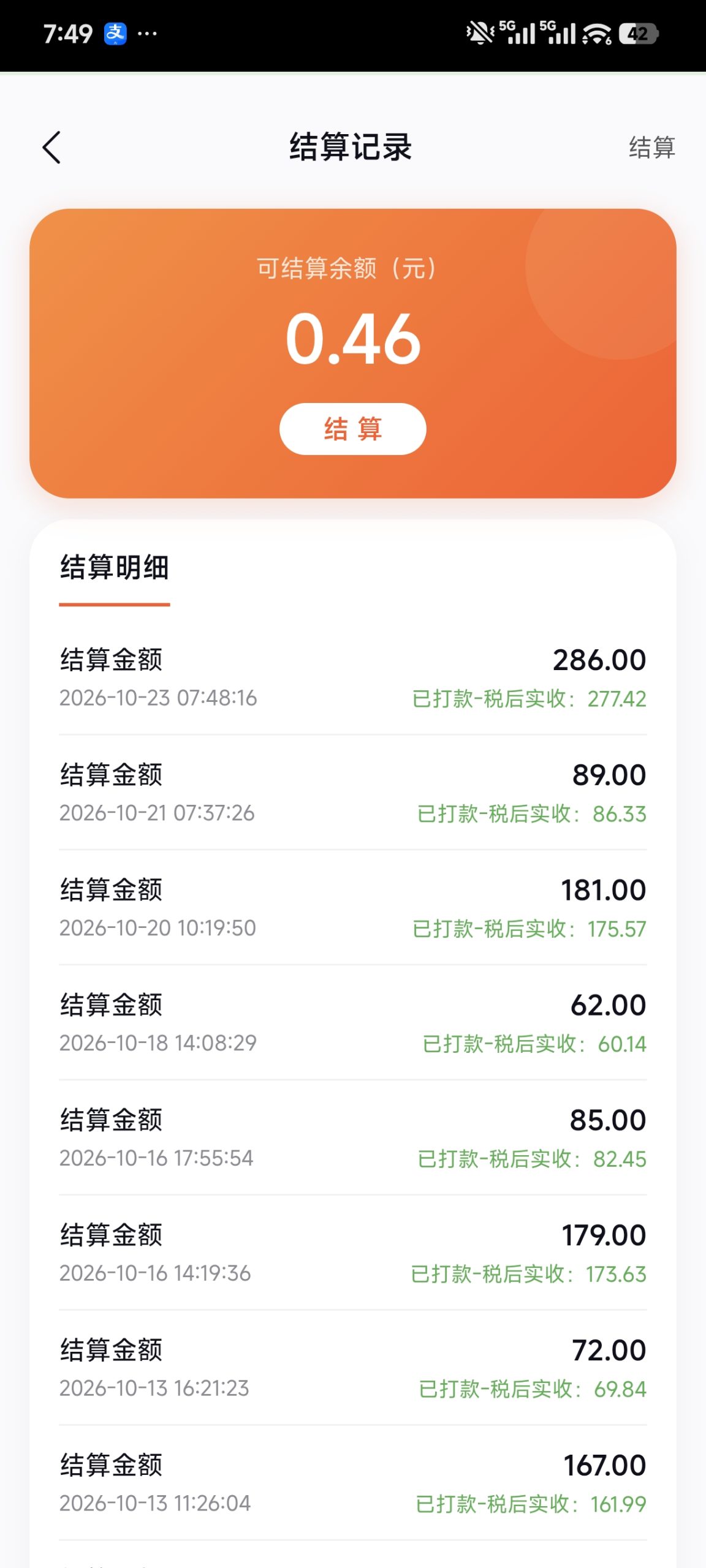Open the 286.00 settlement record
This screenshot has width=706, height=1568.
[353, 678]
